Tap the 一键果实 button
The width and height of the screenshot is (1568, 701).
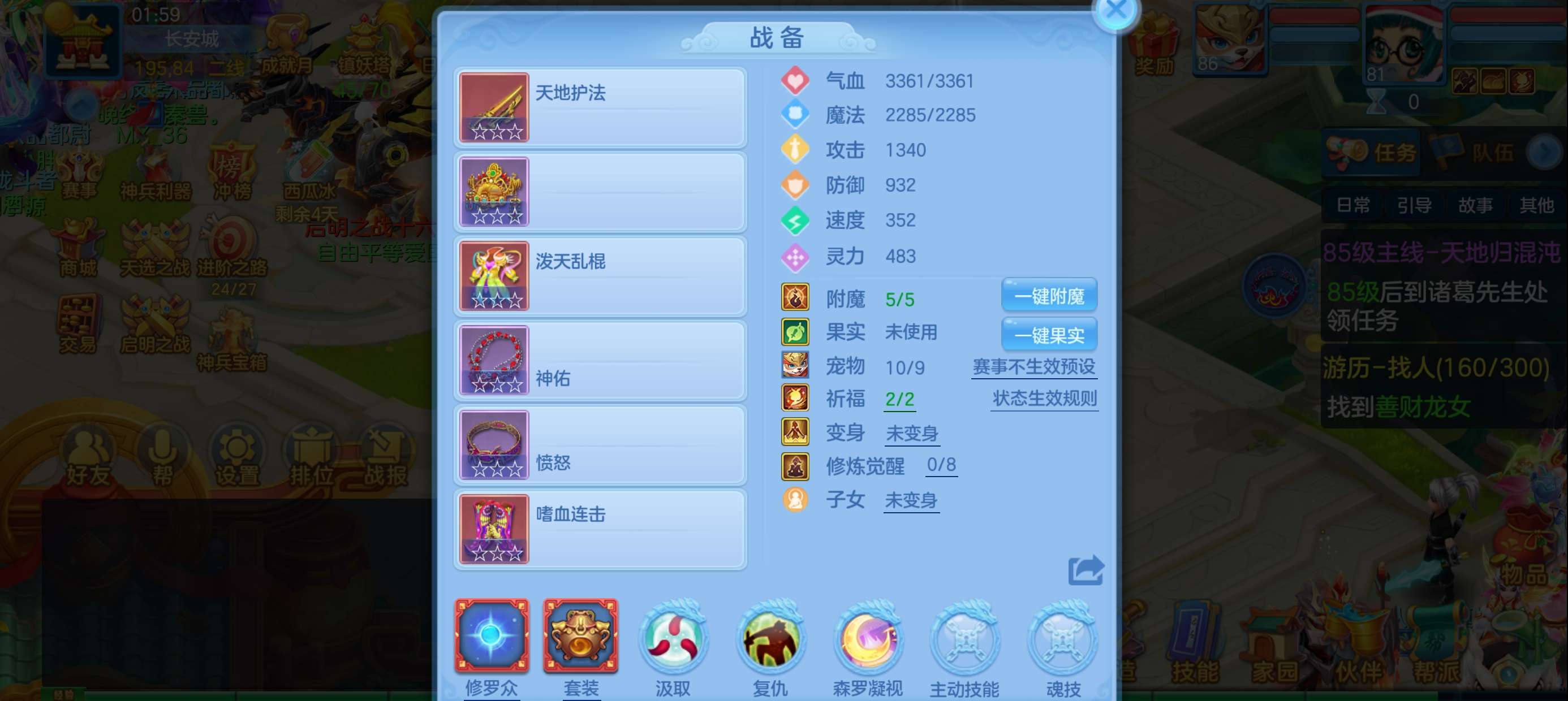click(x=1049, y=335)
